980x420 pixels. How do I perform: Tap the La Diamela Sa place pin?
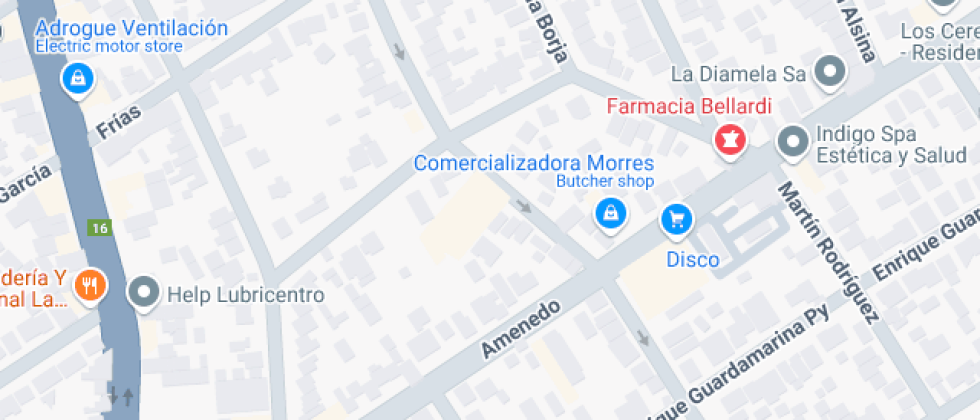click(x=829, y=71)
